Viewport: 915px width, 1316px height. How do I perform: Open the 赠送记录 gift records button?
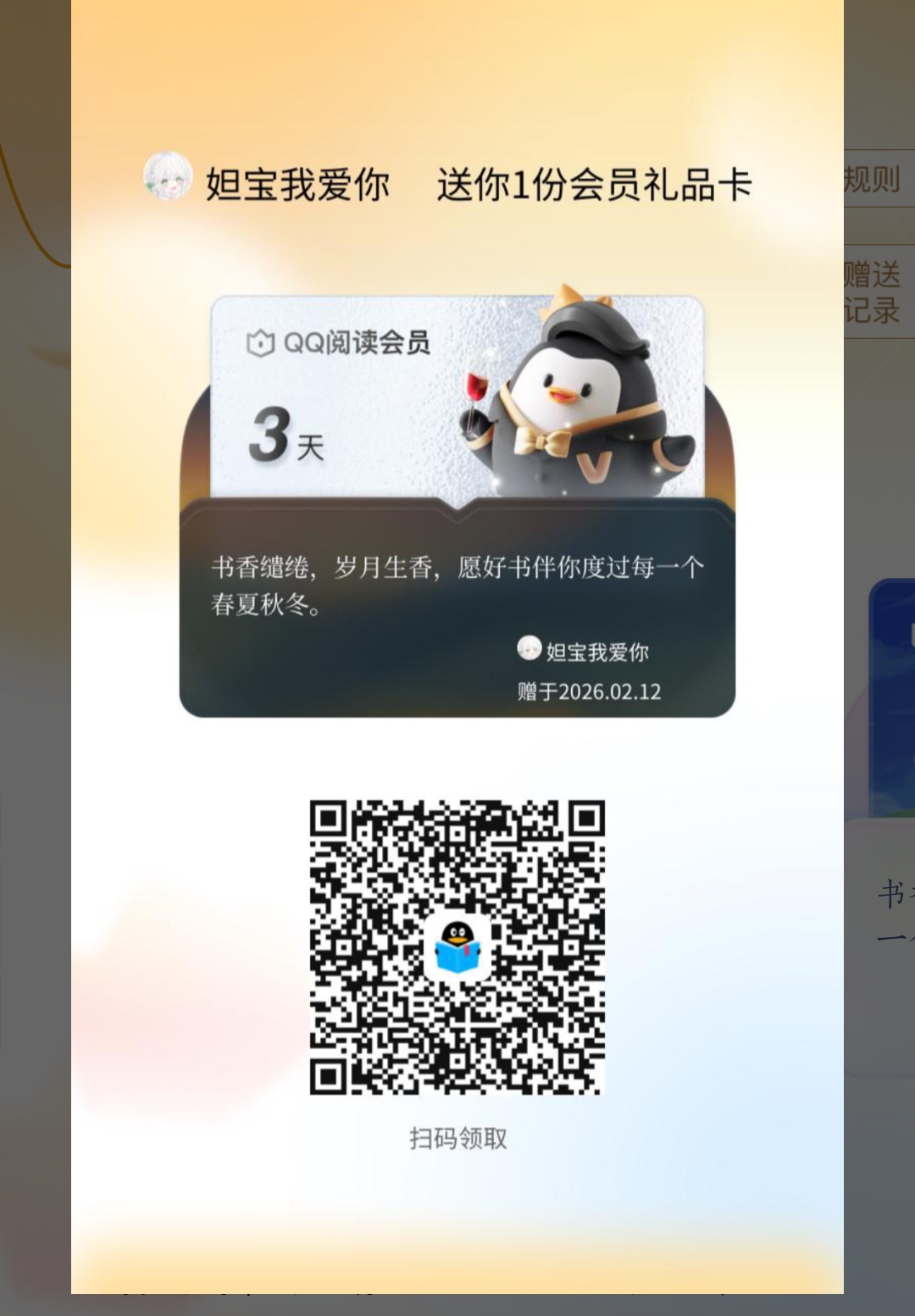(x=876, y=292)
